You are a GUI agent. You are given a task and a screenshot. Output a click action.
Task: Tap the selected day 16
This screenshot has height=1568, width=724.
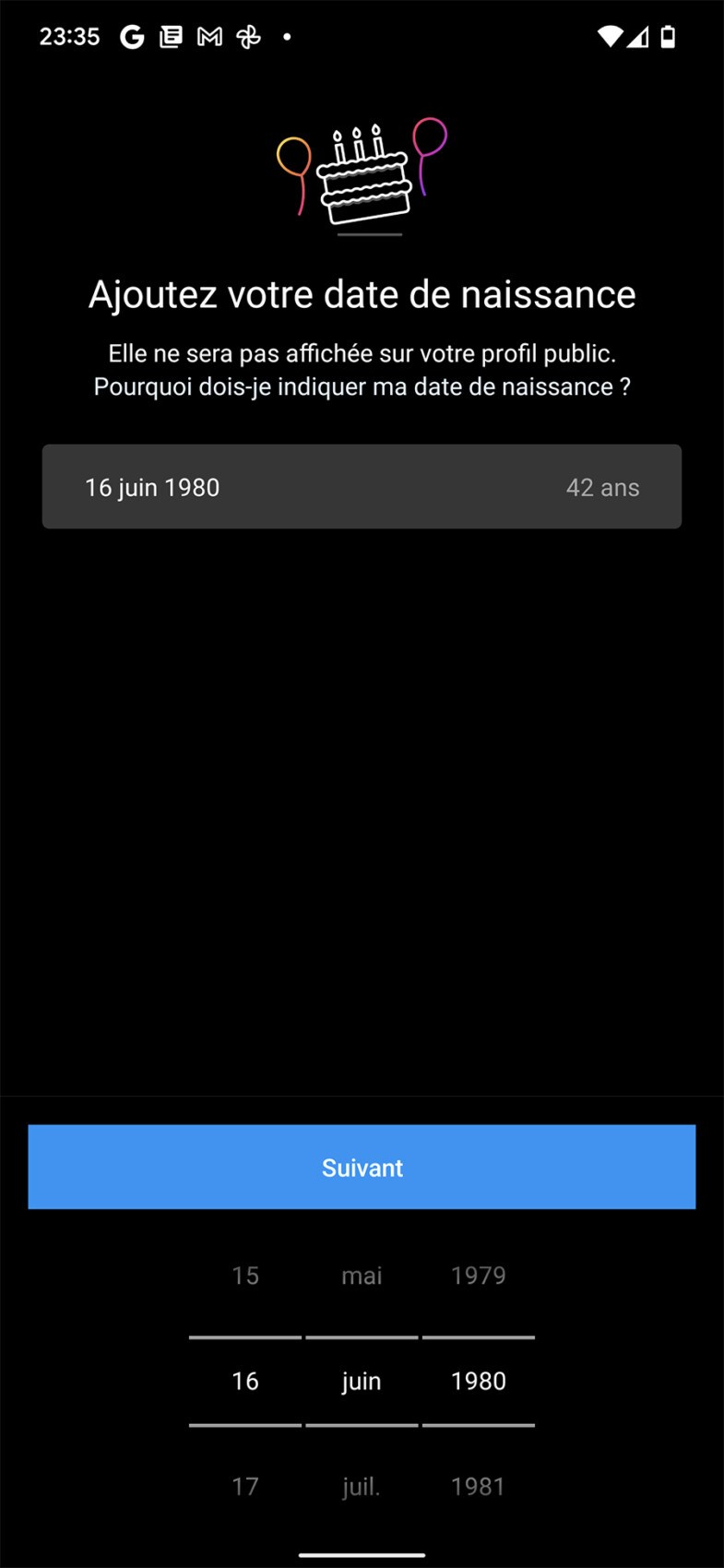pos(245,1381)
